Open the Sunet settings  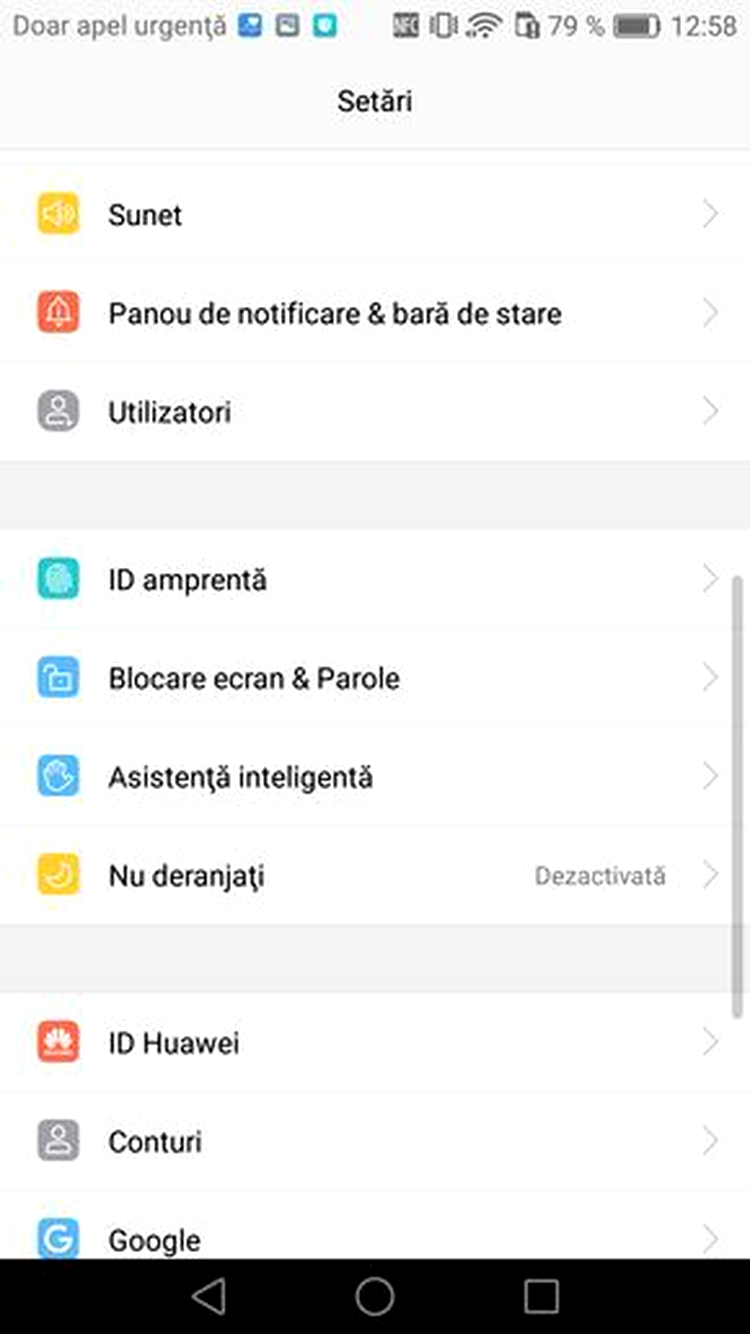coord(375,214)
